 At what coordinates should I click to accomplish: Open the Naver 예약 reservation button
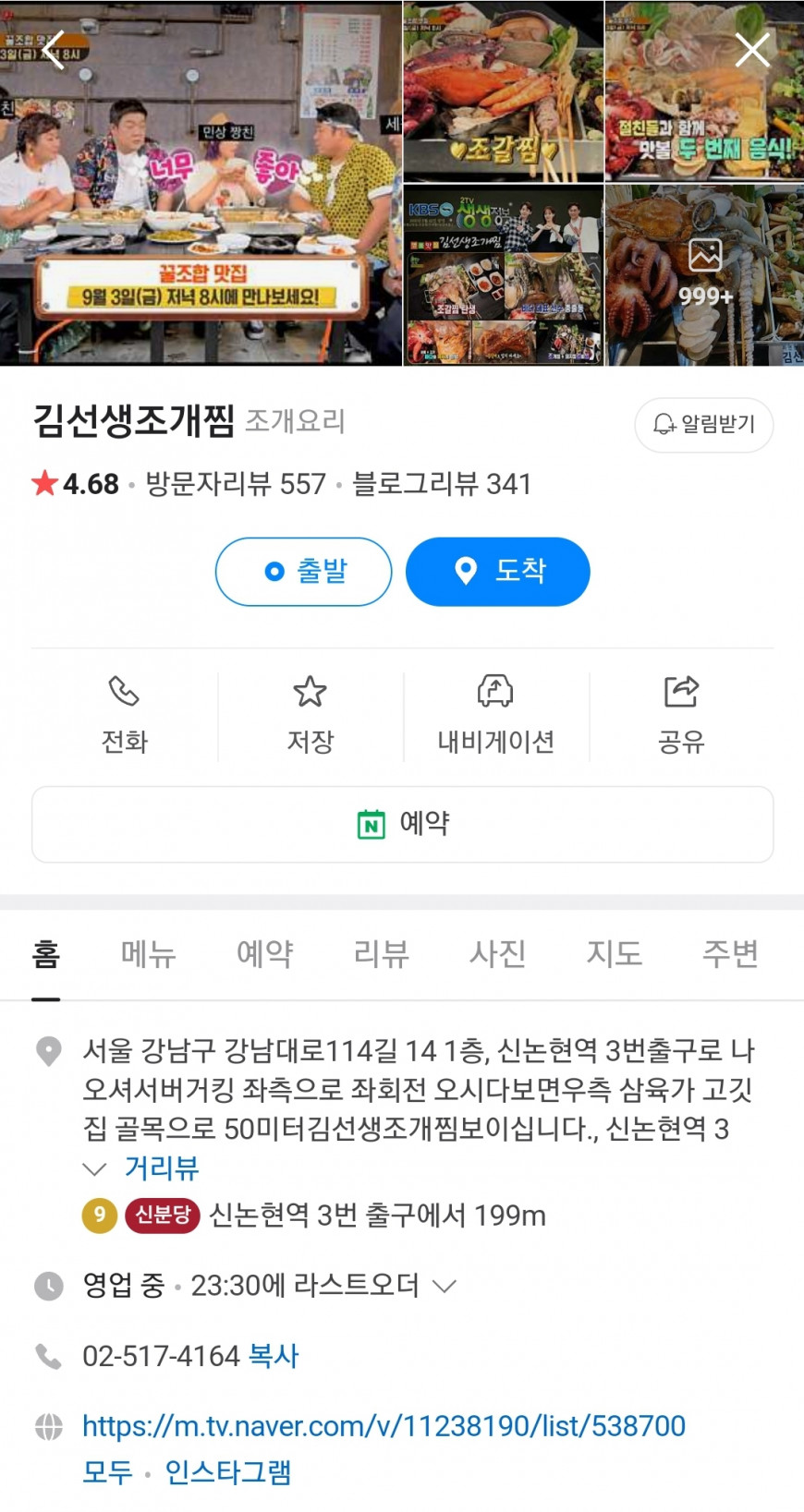coord(403,824)
